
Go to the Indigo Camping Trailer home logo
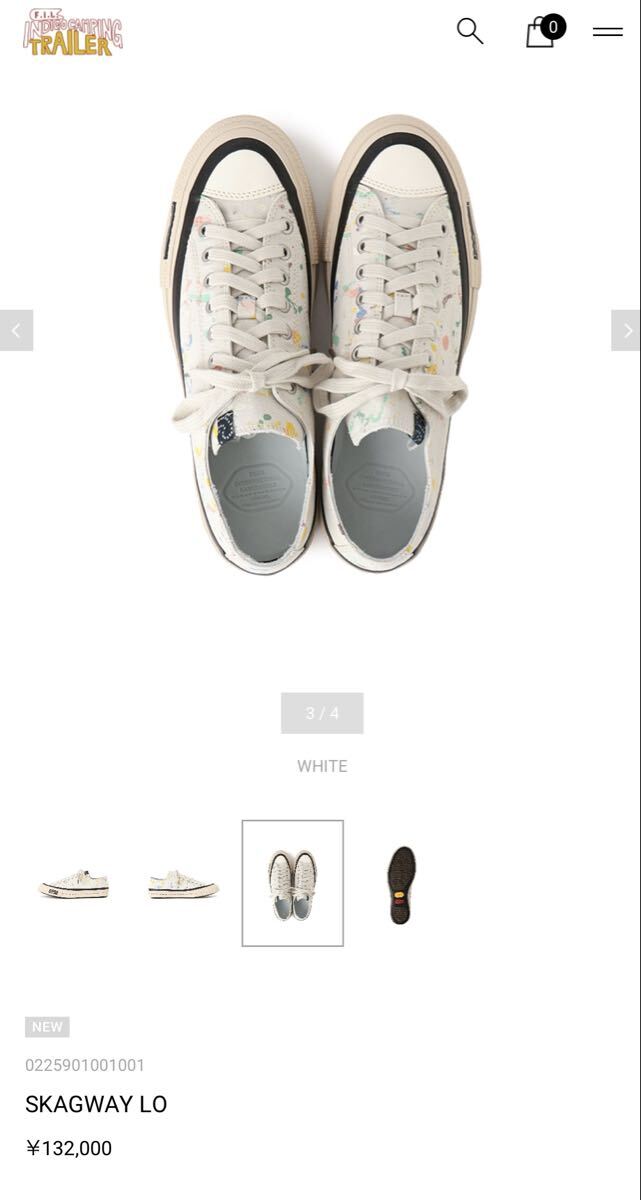[73, 32]
